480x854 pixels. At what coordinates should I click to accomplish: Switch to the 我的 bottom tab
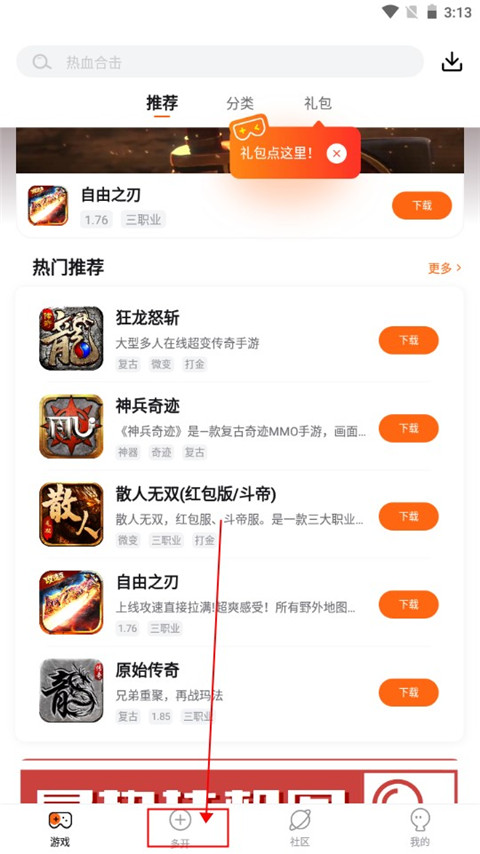tap(420, 828)
